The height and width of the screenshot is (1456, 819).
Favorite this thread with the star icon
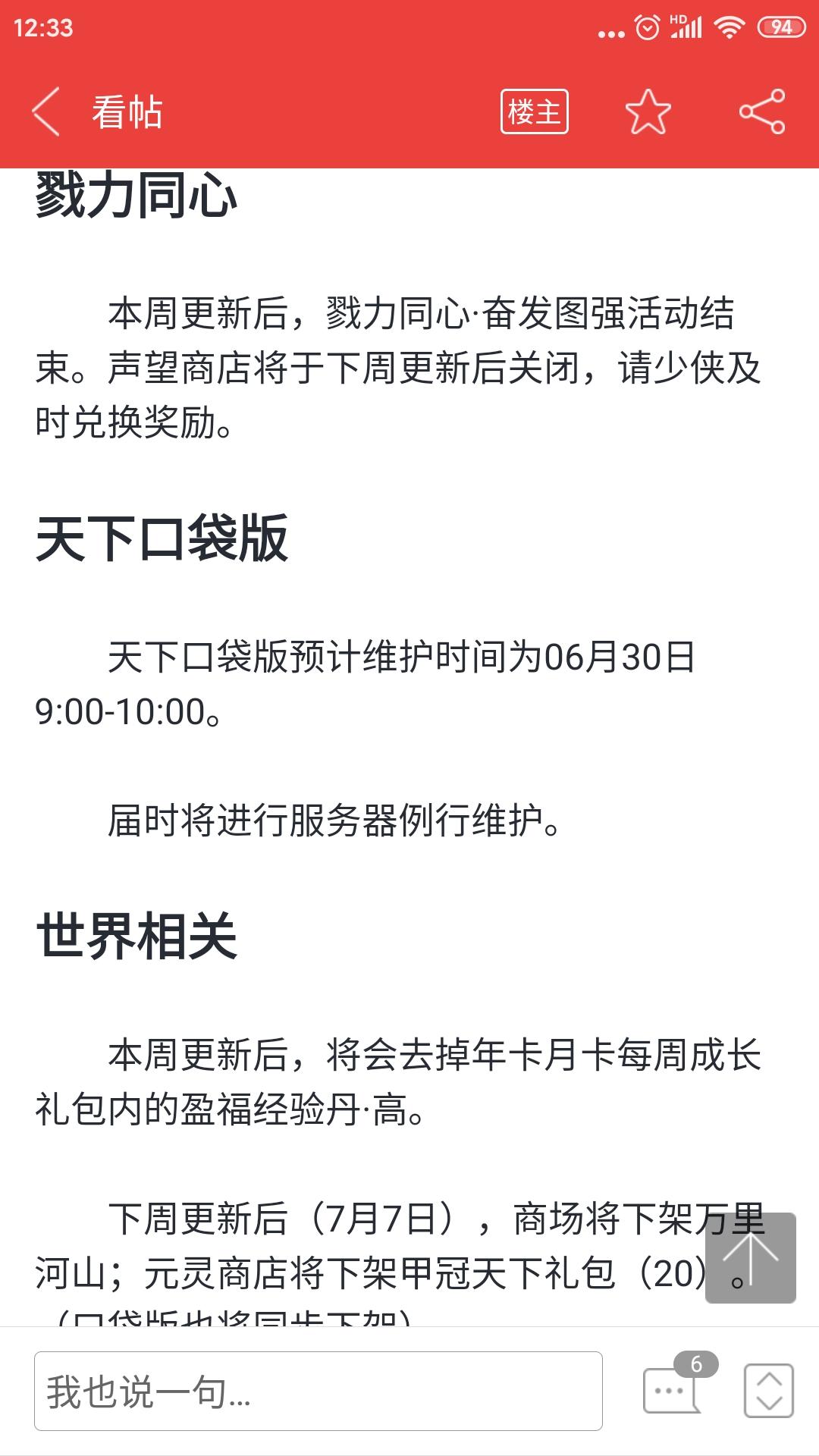pos(648,111)
